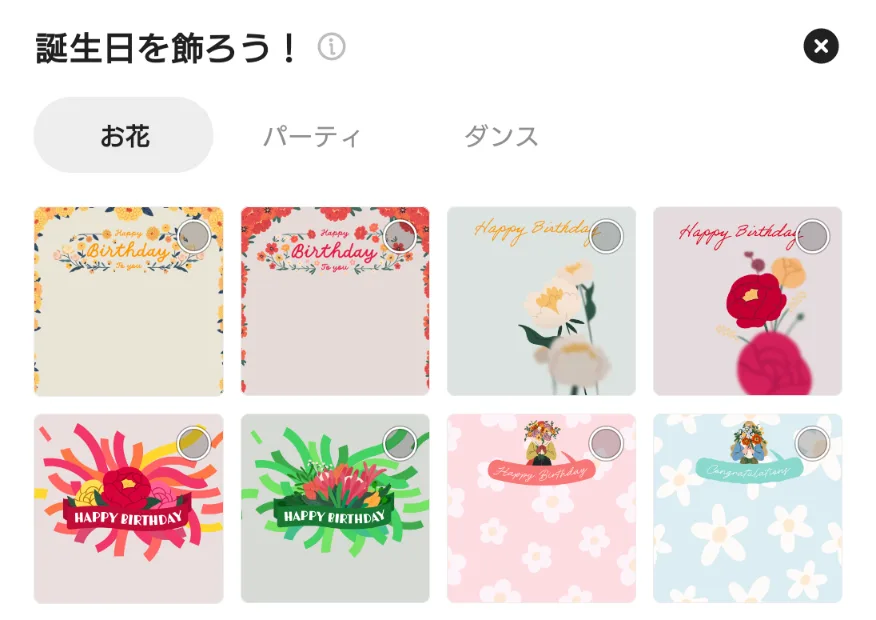This screenshot has width=876, height=620.
Task: Select the red floral border birthday frame
Action: tap(335, 301)
